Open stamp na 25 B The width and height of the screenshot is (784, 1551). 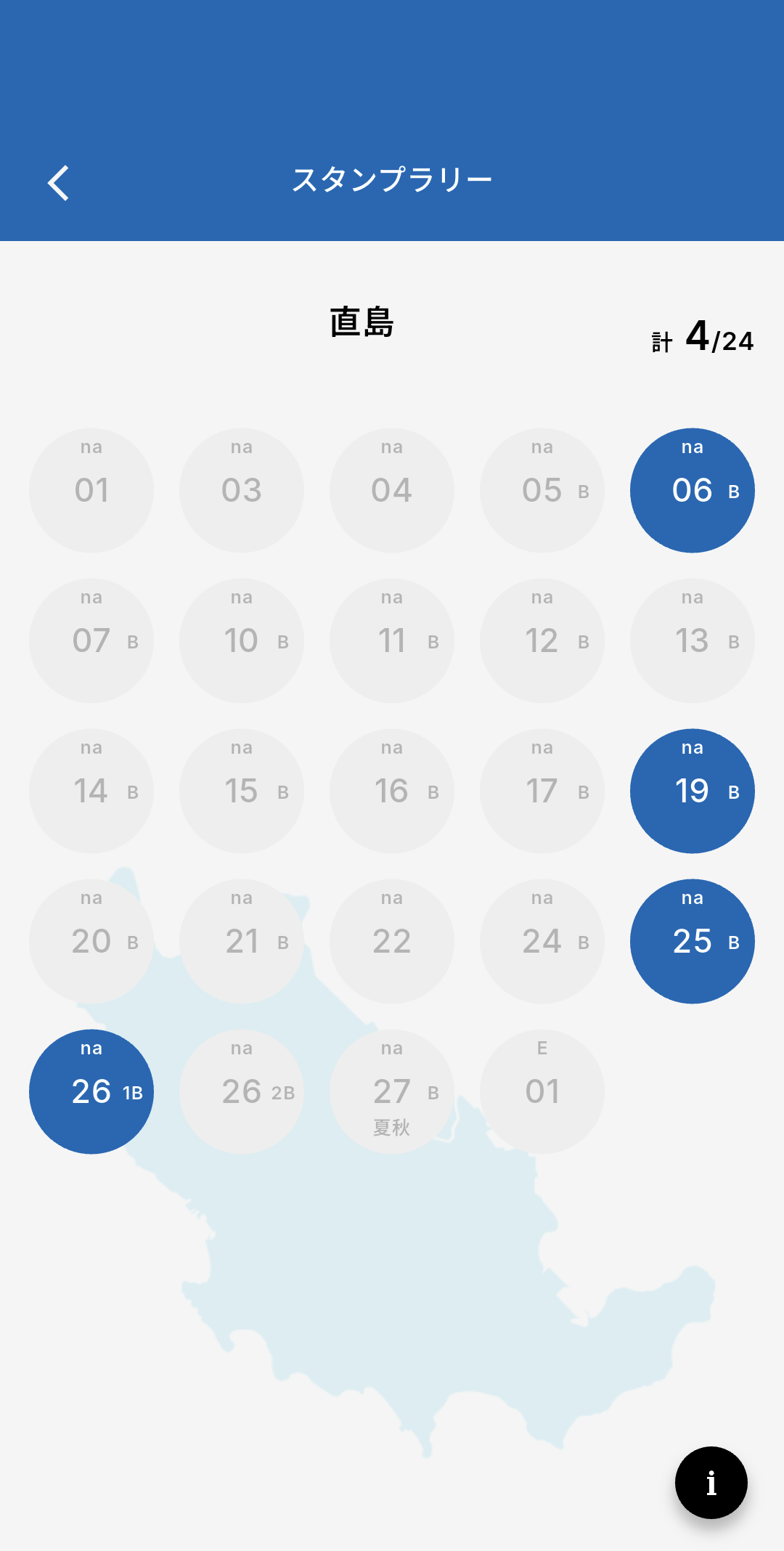click(x=693, y=942)
